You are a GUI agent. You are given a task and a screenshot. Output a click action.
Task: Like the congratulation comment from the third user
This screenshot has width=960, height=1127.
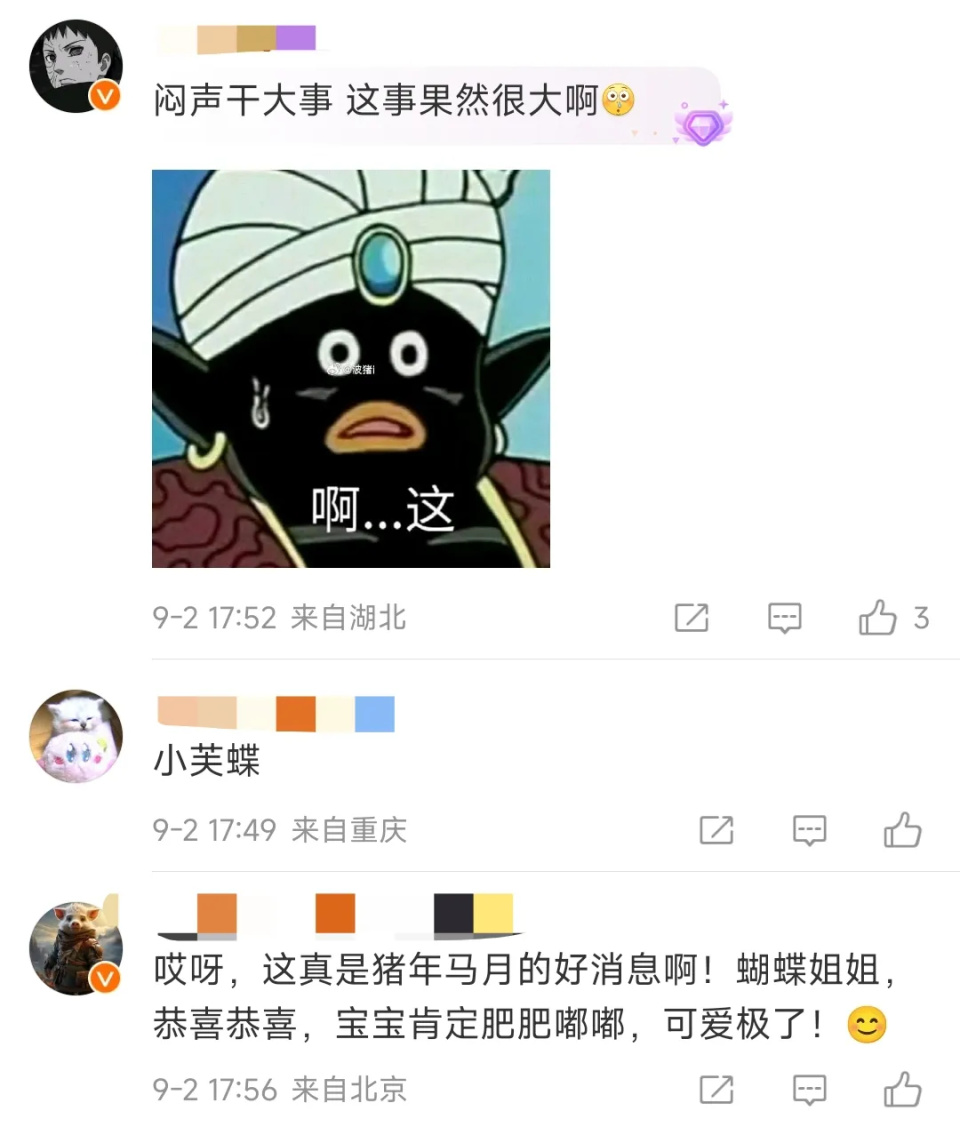(x=901, y=1090)
